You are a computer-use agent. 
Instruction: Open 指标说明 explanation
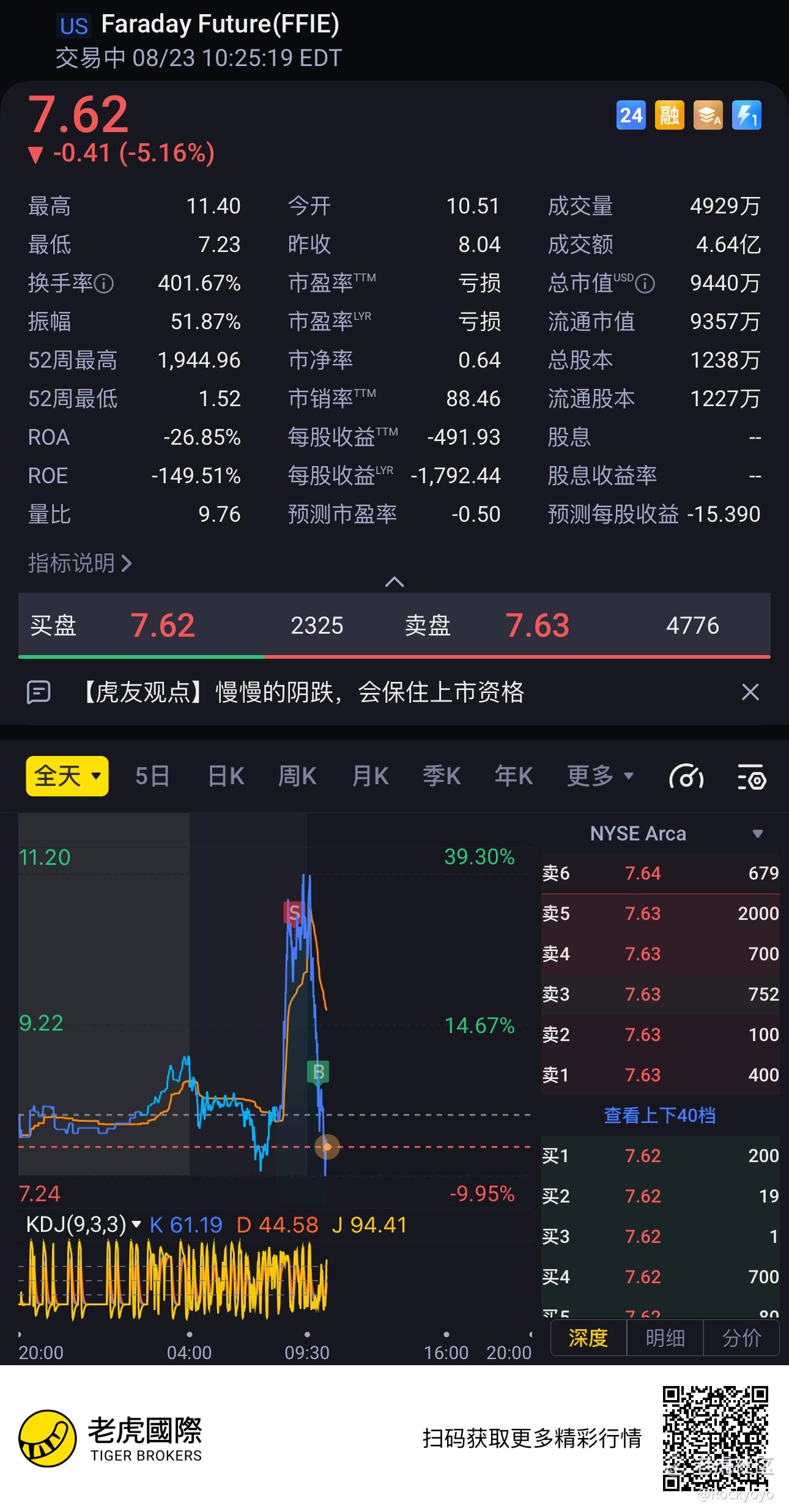pos(80,563)
